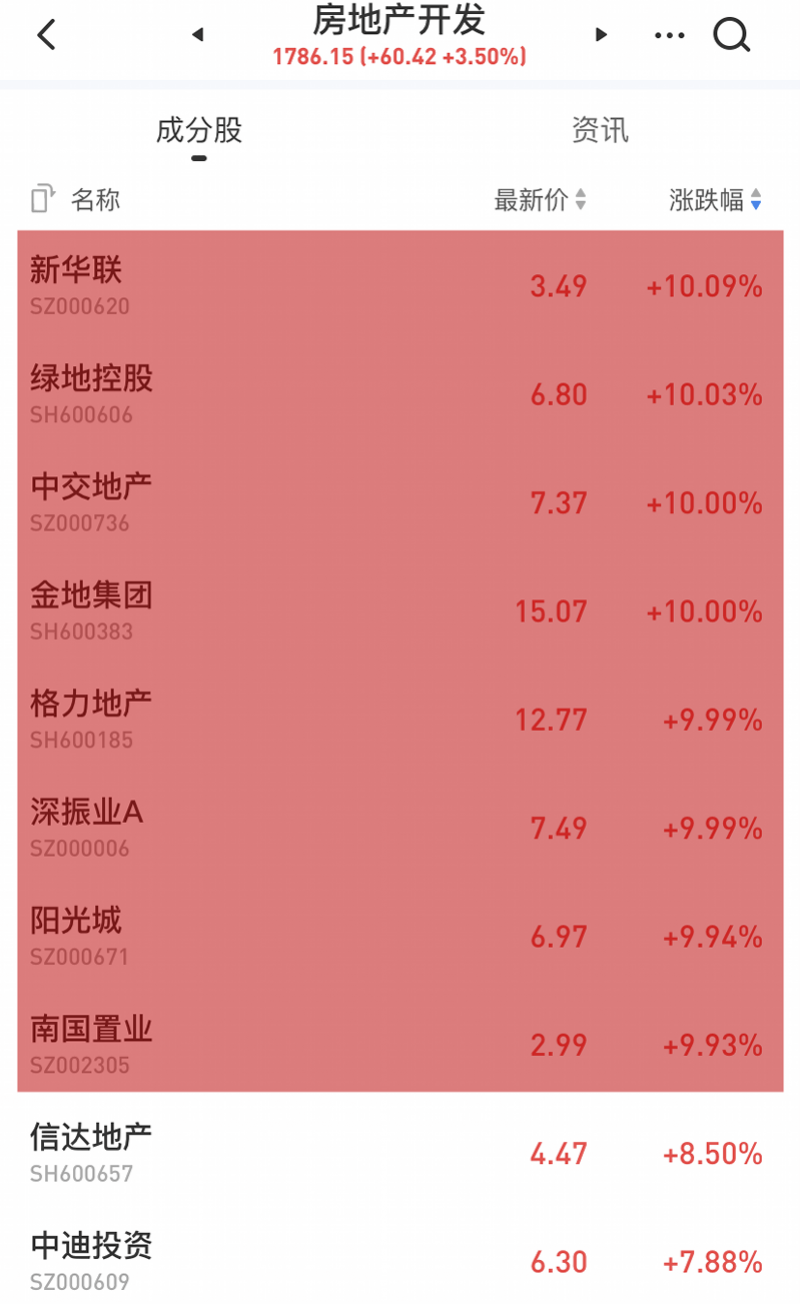800x1304 pixels.
Task: Switch to next sector with right triangle
Action: point(601,33)
